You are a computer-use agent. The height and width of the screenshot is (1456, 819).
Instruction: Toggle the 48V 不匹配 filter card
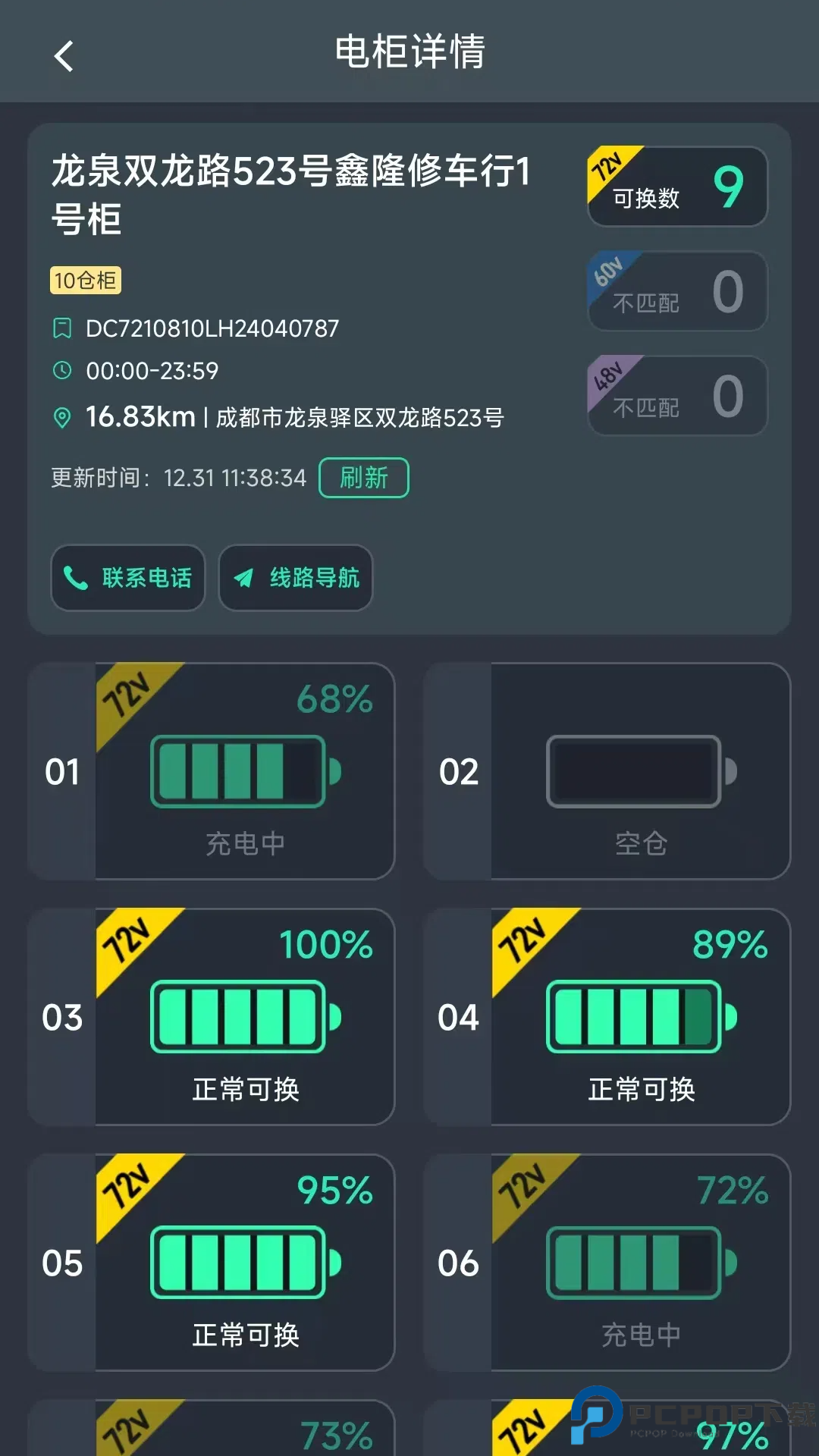click(x=677, y=396)
